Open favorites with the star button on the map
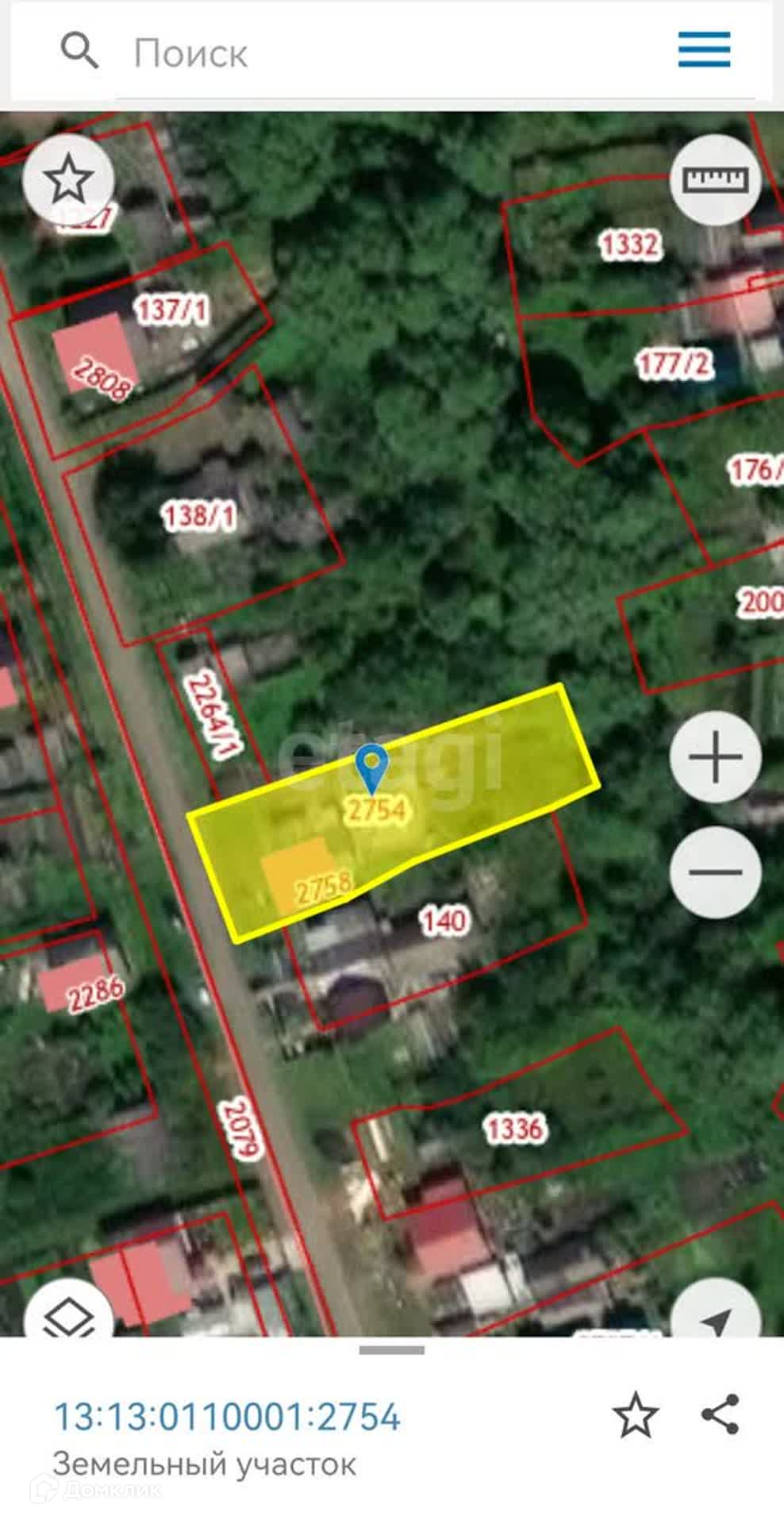This screenshot has width=784, height=1524. click(x=68, y=179)
